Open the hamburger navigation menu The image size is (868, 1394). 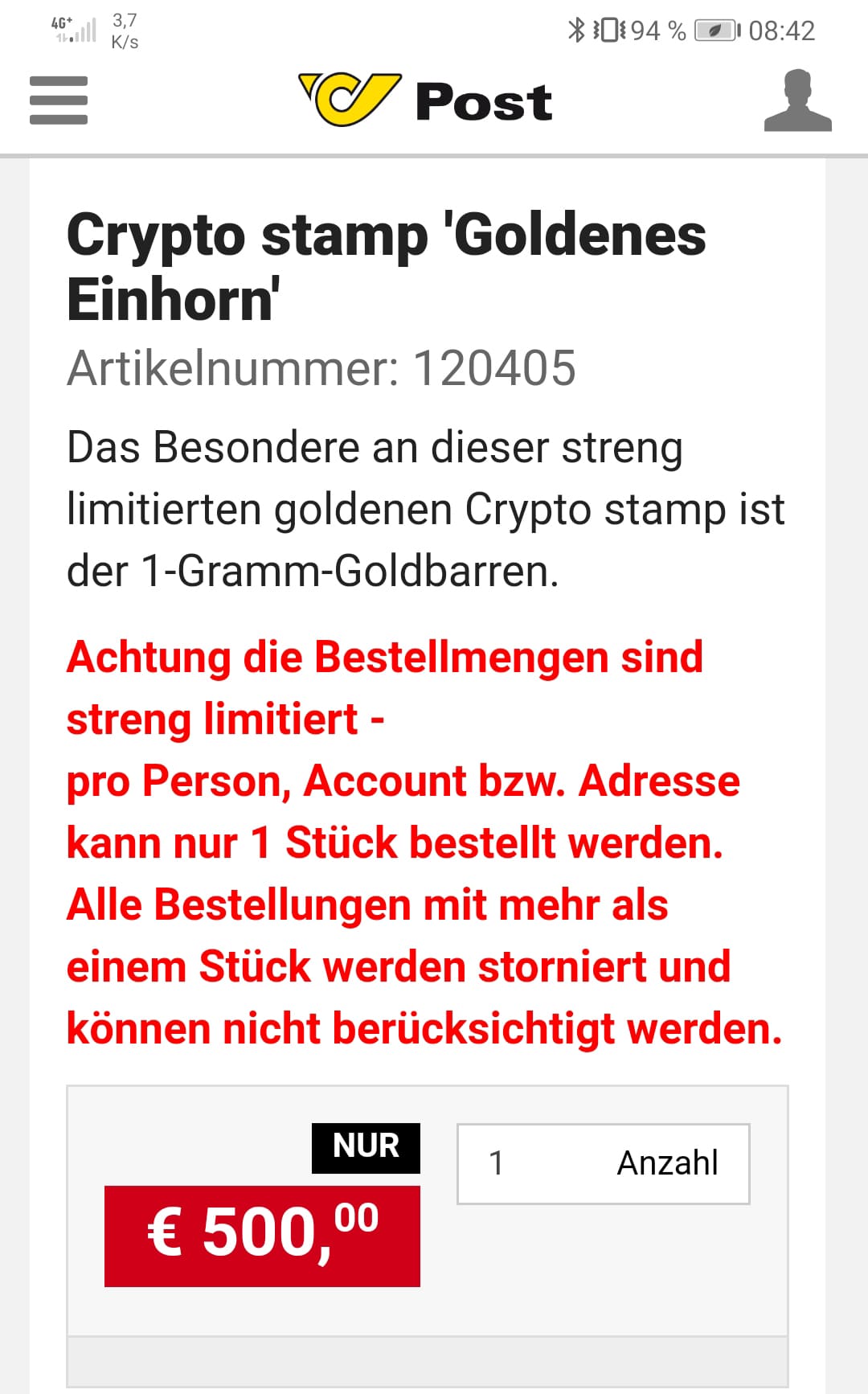coord(58,100)
